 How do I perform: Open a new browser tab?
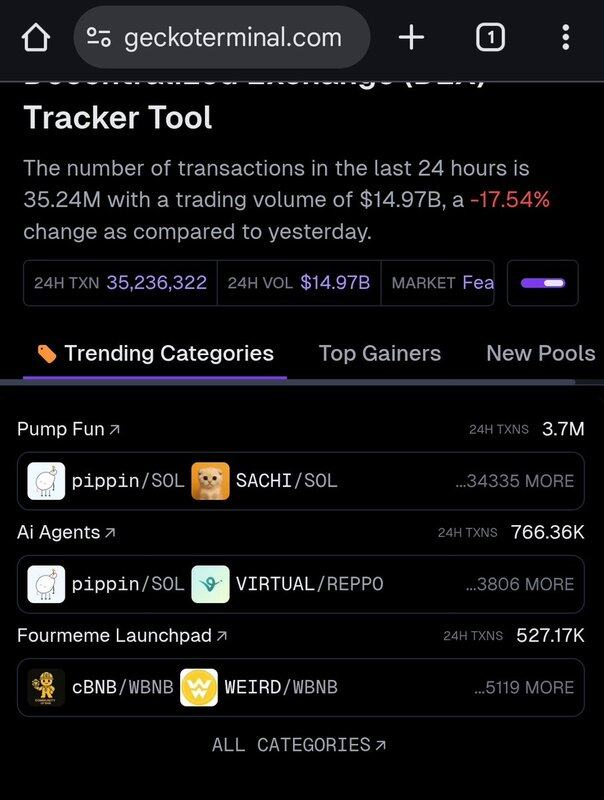click(x=411, y=38)
